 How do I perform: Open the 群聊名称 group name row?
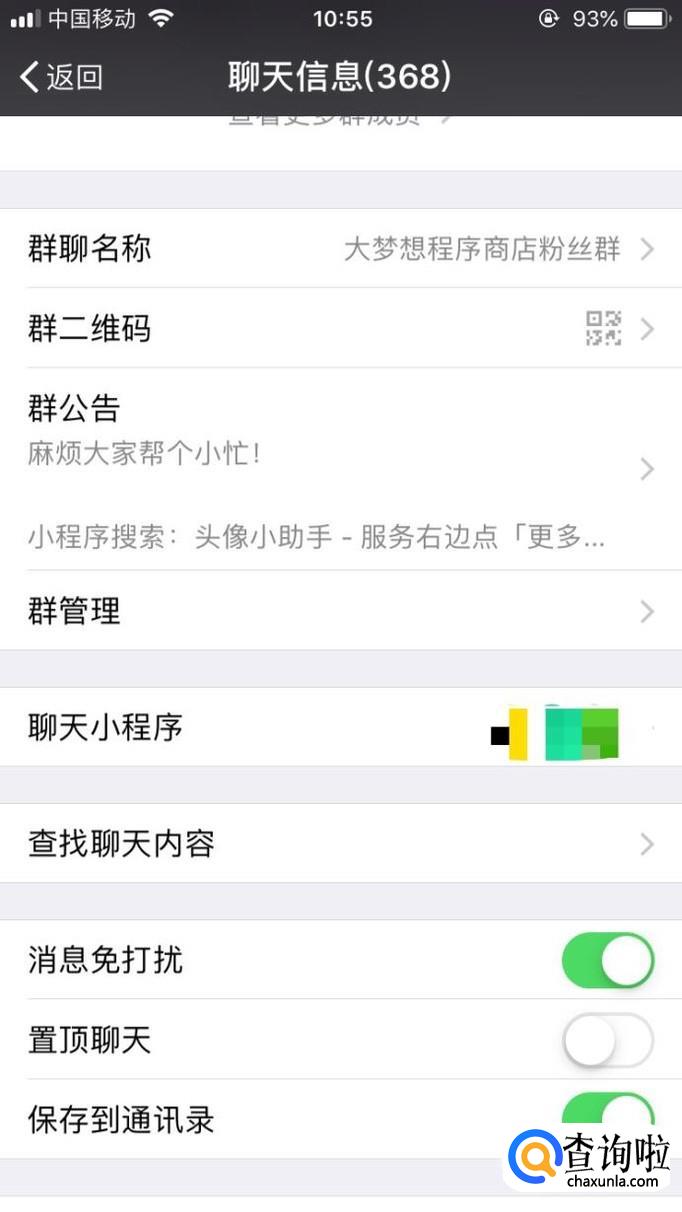(x=340, y=249)
